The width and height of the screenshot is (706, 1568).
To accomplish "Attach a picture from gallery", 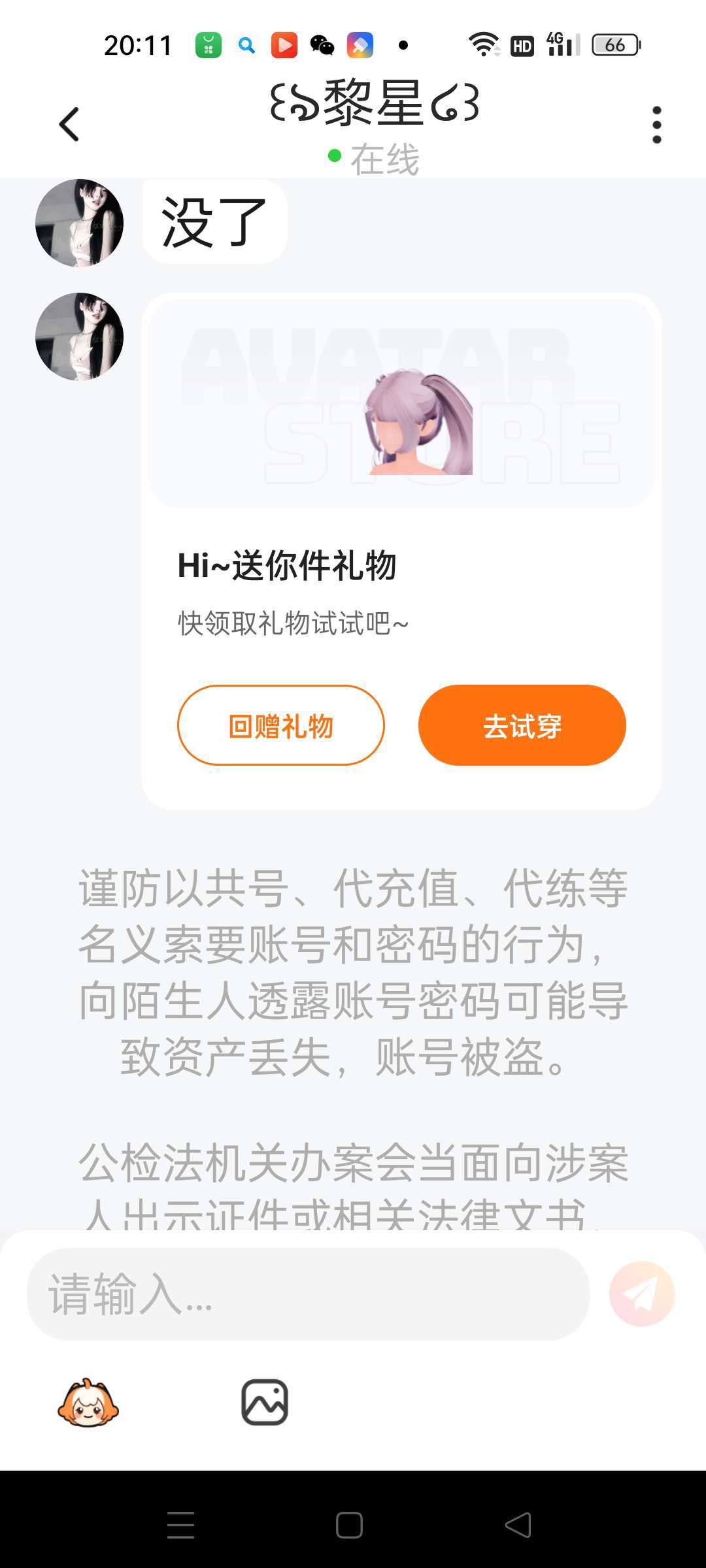I will [x=265, y=1402].
